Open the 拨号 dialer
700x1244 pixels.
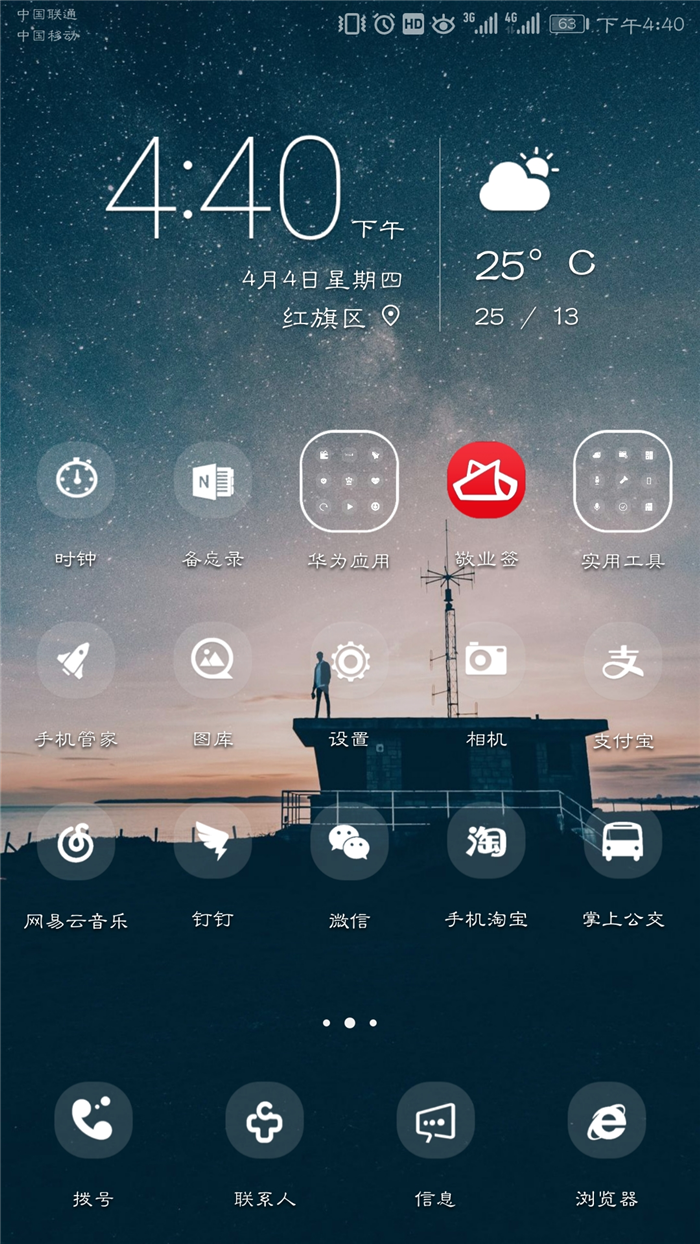pos(93,1120)
